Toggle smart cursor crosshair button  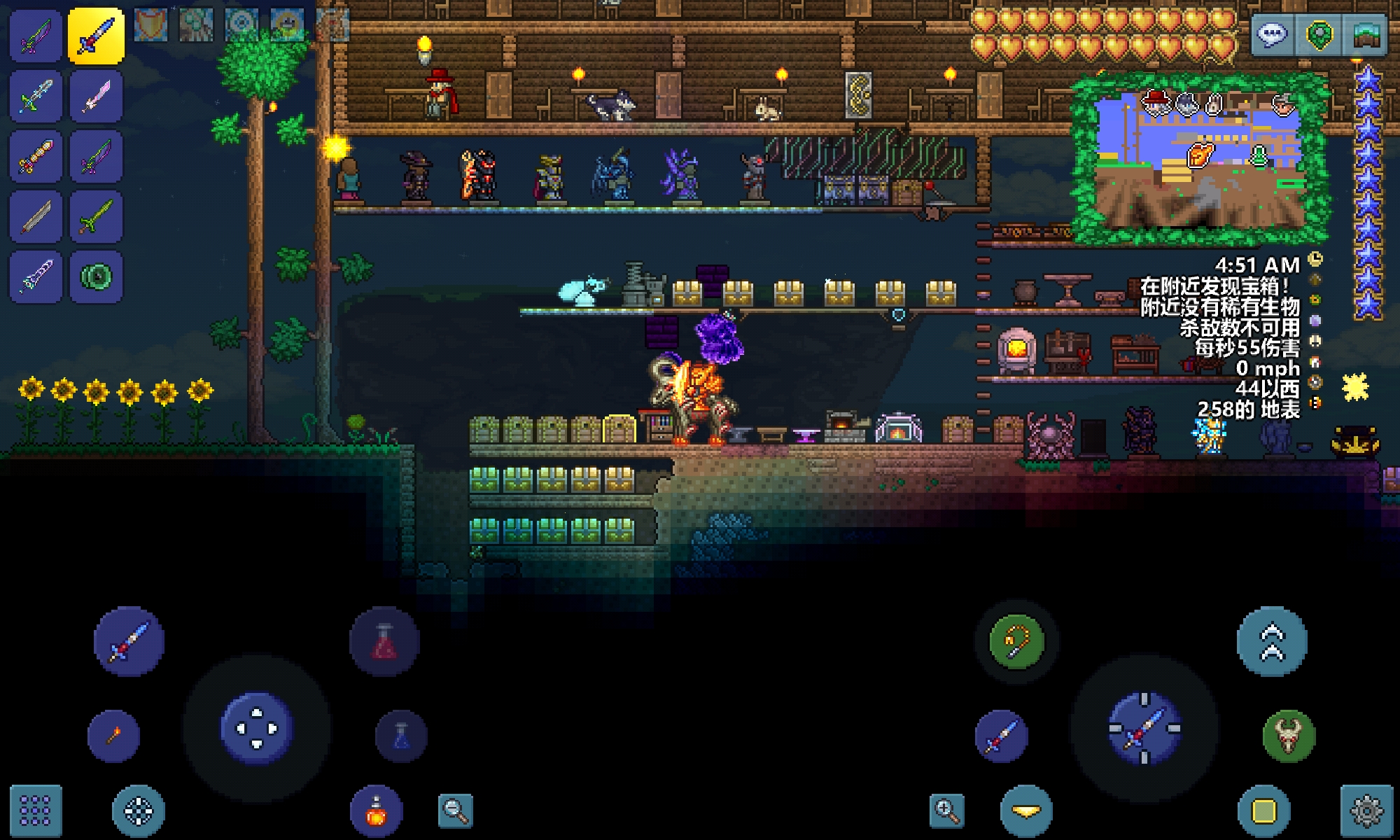138,811
